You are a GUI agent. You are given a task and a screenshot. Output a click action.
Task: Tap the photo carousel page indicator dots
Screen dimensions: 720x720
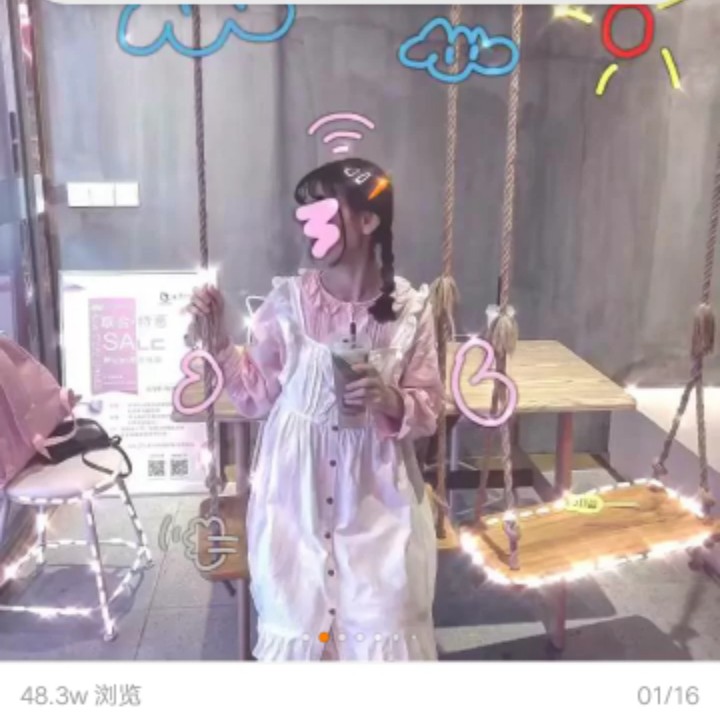pos(360,636)
